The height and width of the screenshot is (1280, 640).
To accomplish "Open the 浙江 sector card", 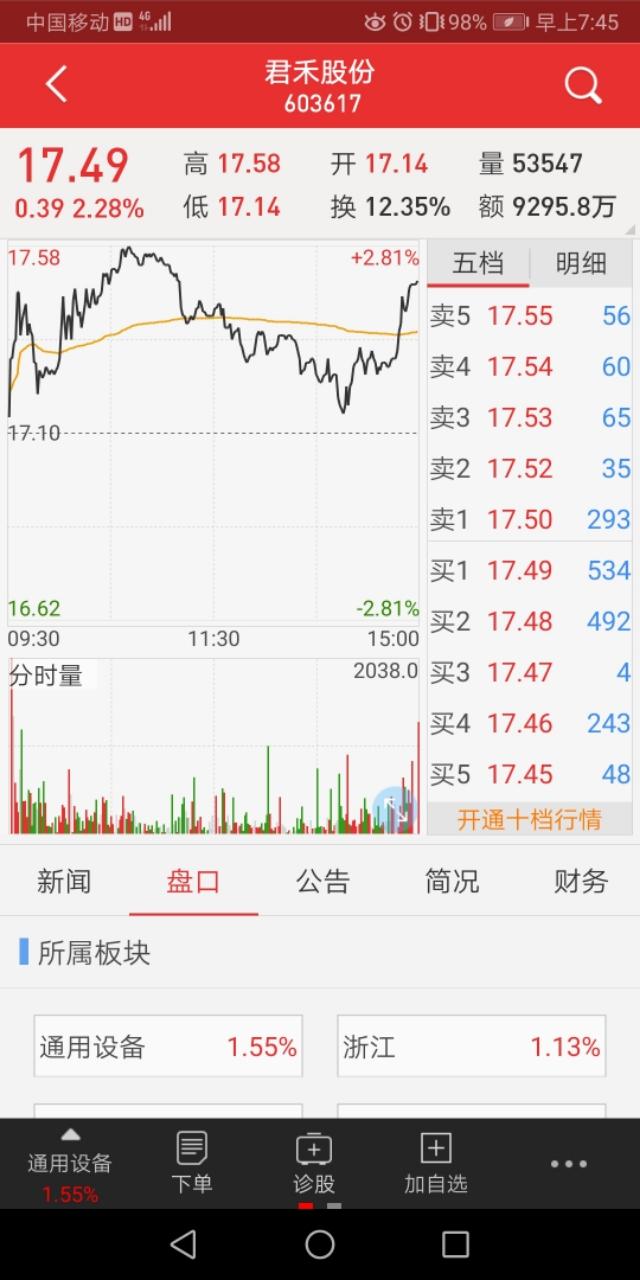I will coord(471,1047).
